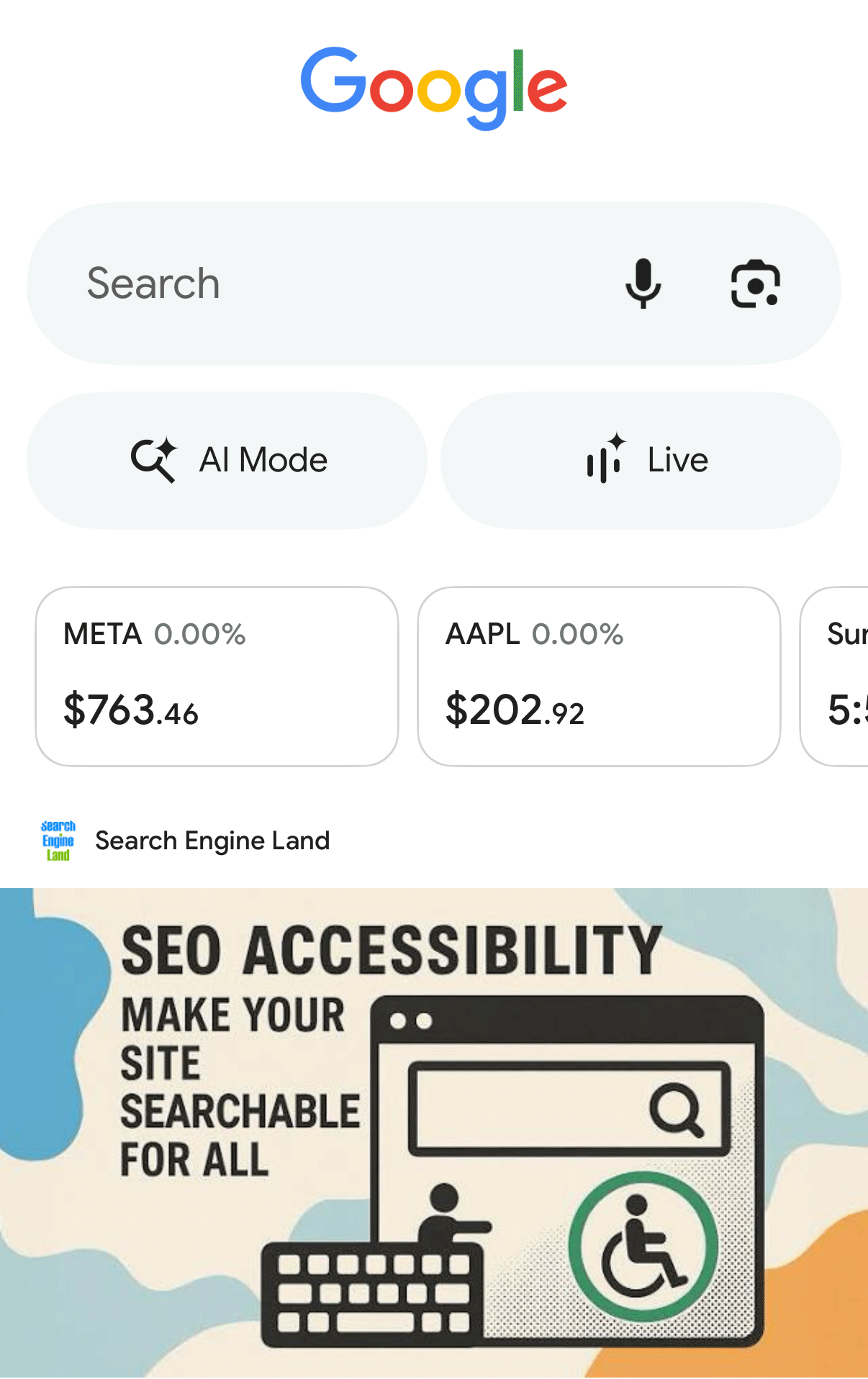Open the Search Engine Land favicon

[58, 840]
